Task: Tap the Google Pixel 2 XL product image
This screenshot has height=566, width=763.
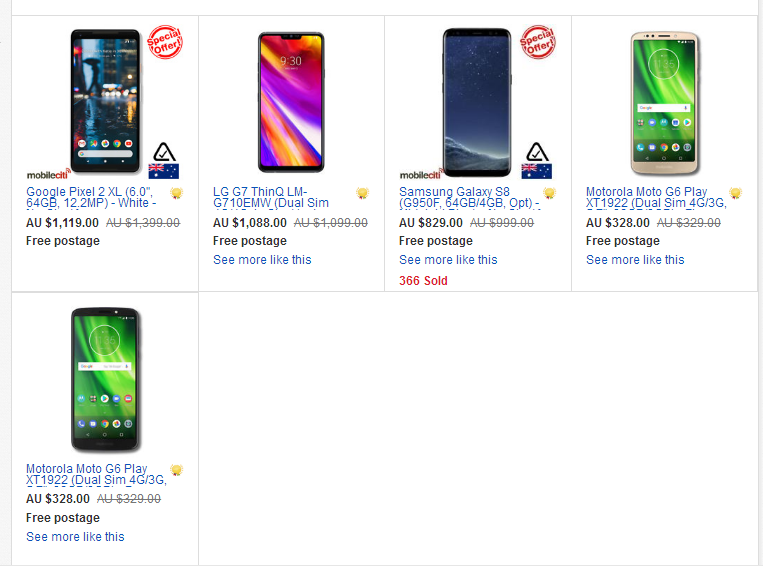Action: coord(105,100)
